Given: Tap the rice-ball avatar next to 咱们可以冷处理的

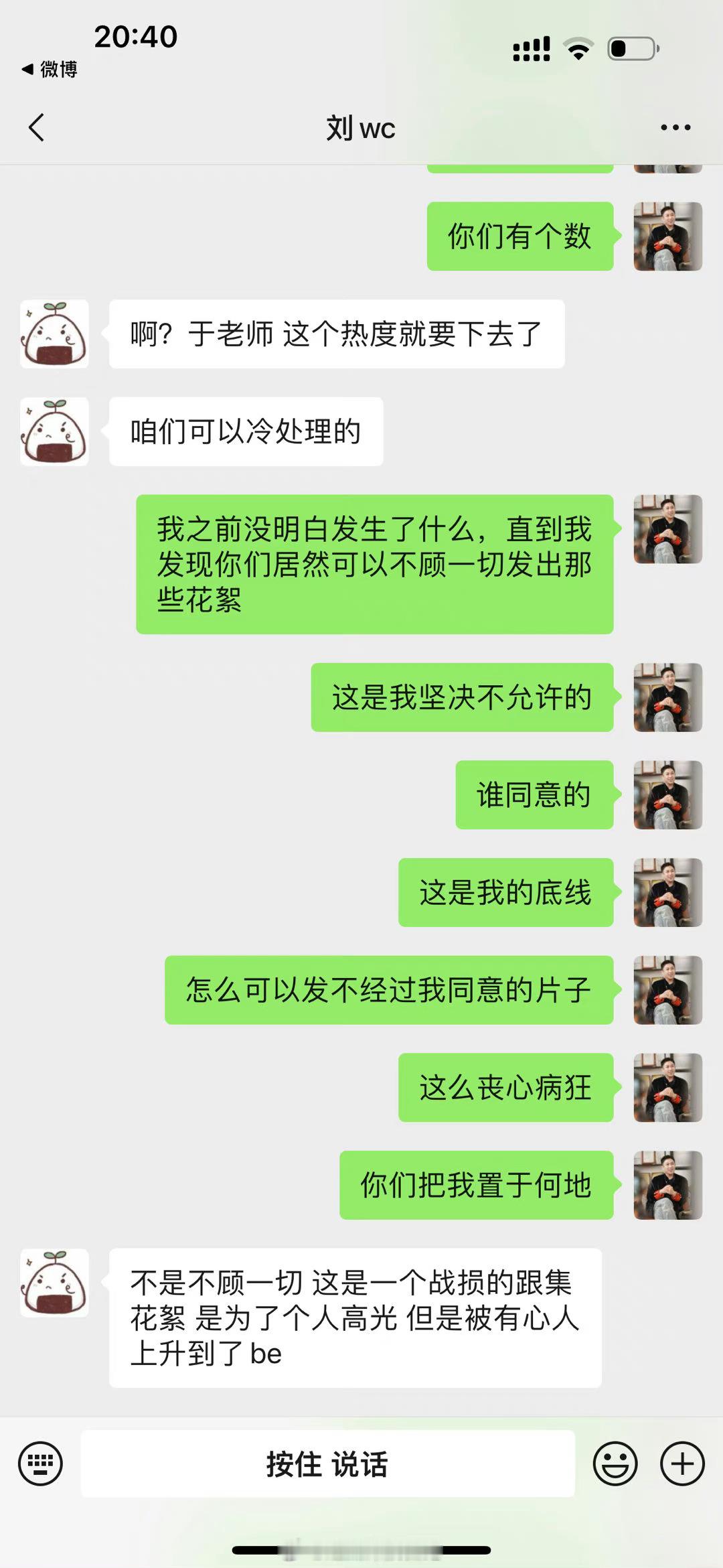Looking at the screenshot, I should (x=54, y=429).
